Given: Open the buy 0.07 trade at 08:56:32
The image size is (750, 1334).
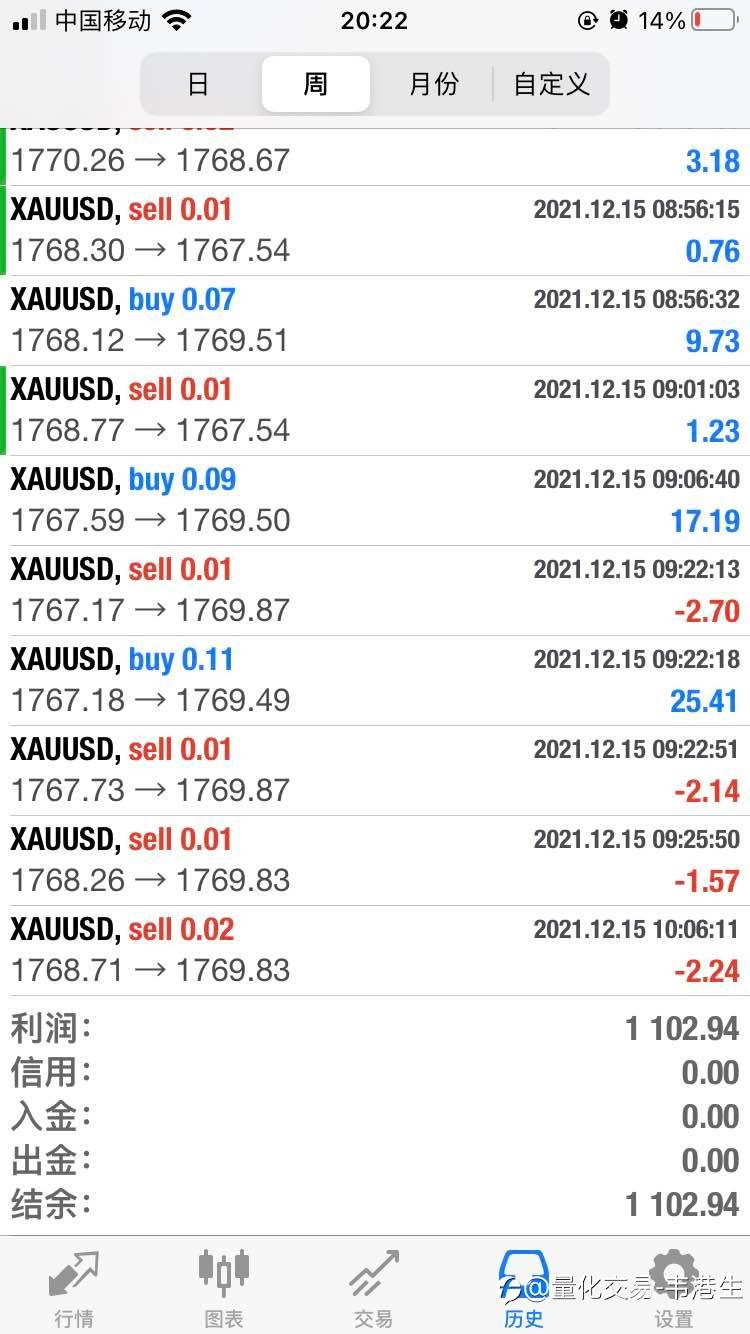Looking at the screenshot, I should tap(375, 321).
